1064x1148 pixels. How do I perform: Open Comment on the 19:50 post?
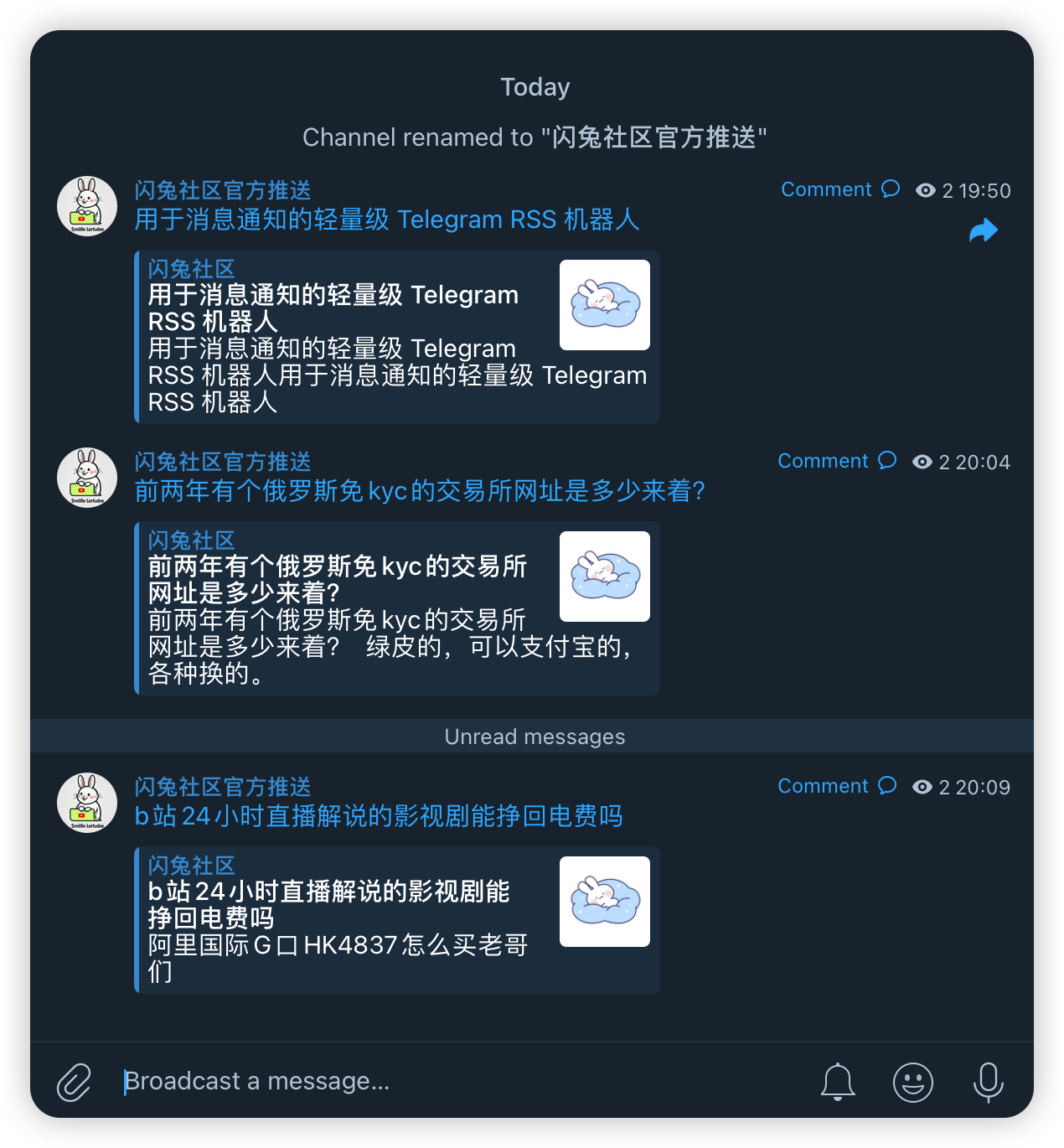(839, 189)
